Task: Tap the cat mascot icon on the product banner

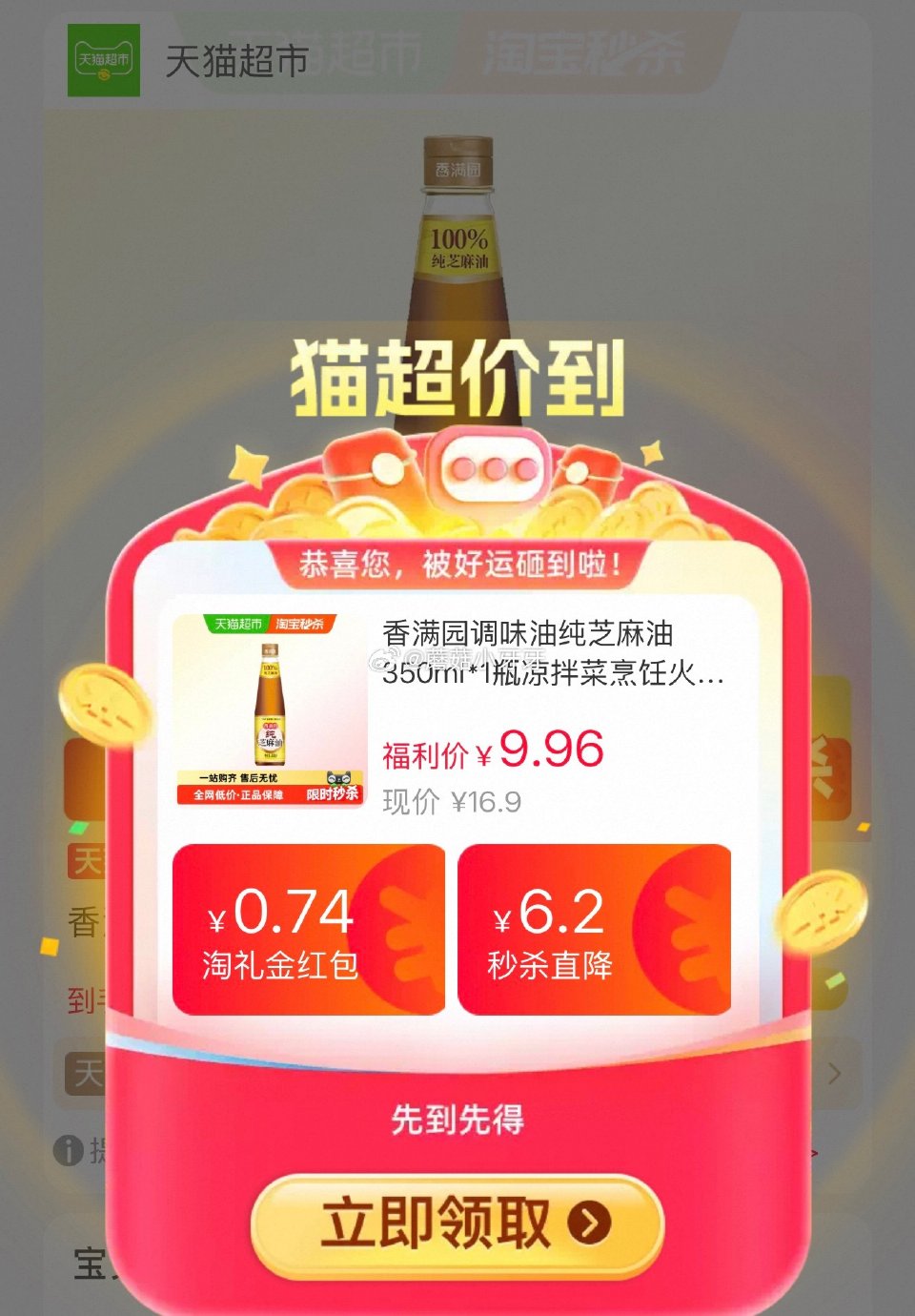Action: click(x=338, y=778)
